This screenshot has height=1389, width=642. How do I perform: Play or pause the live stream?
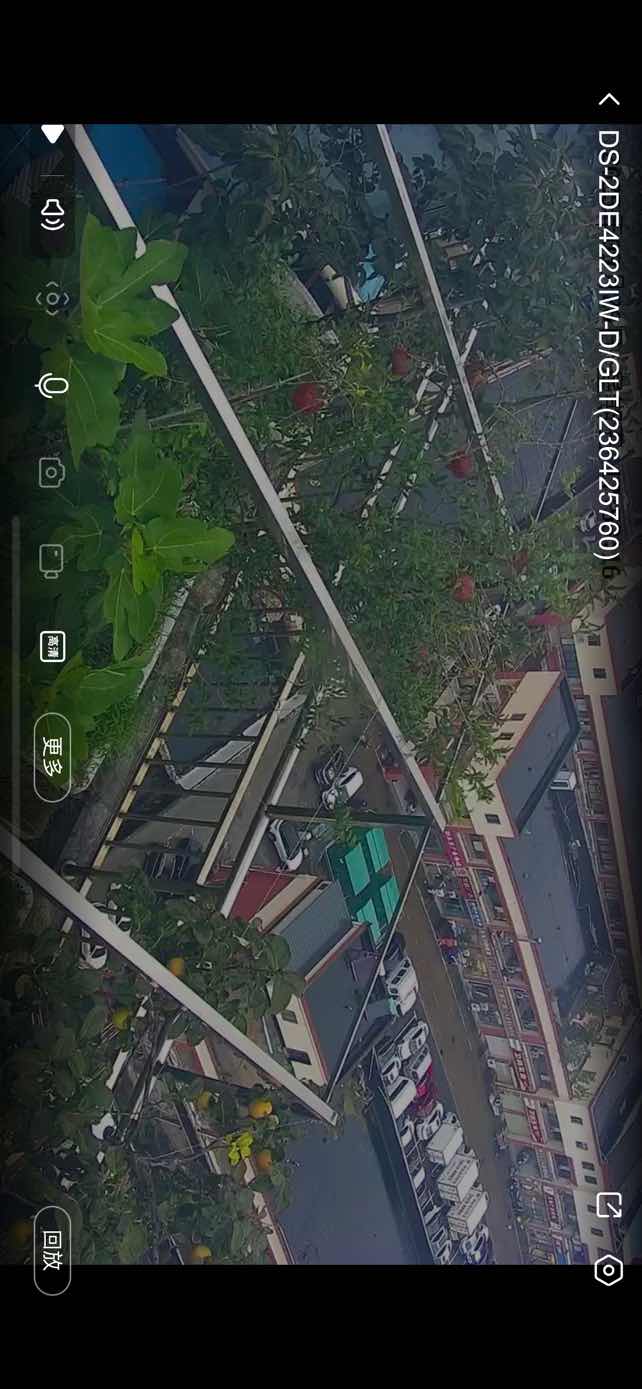pos(53,133)
